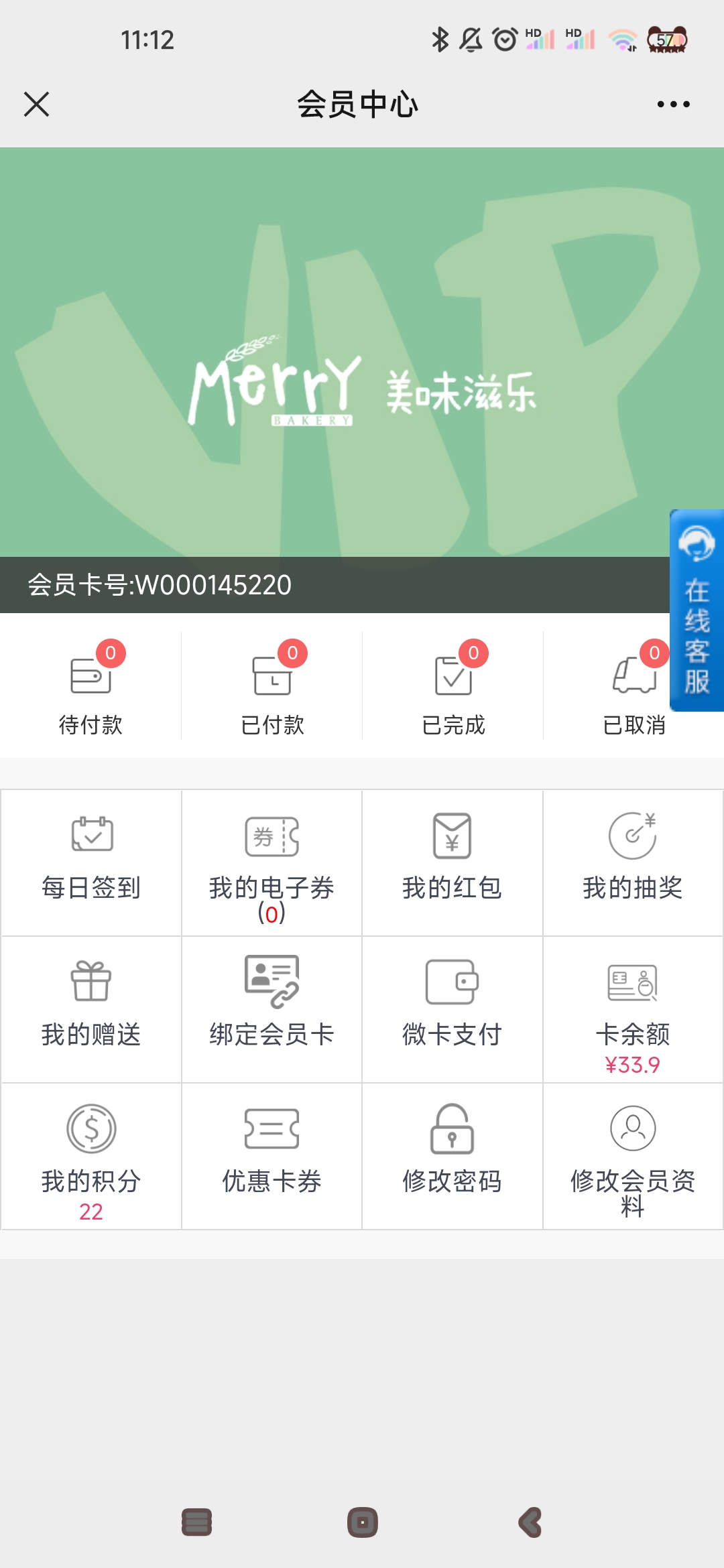View 已付款 paid orders
Viewport: 724px width, 1568px height.
click(x=272, y=687)
